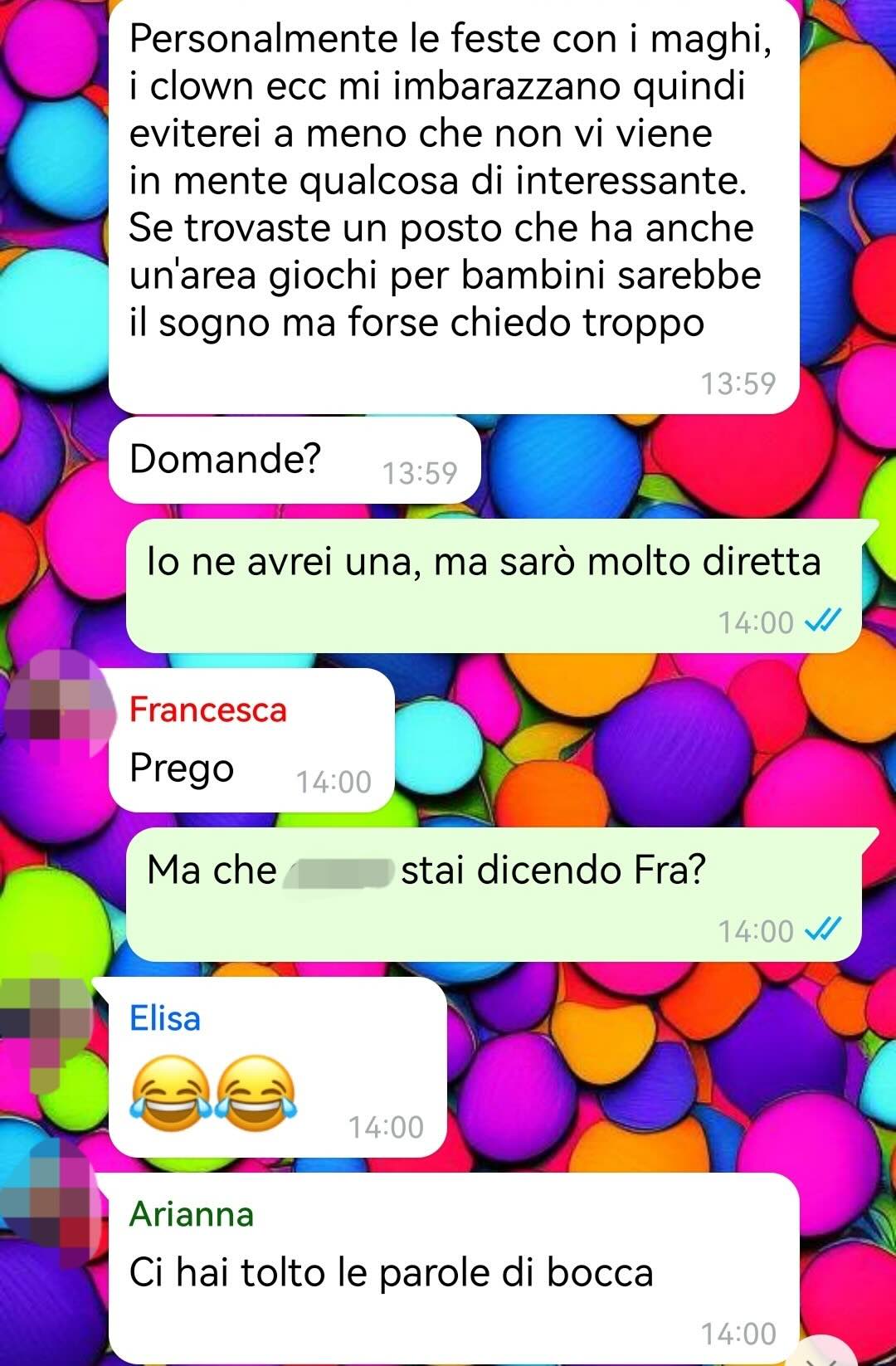Tap Arianna's sender name
The width and height of the screenshot is (896, 1366).
tap(192, 1215)
